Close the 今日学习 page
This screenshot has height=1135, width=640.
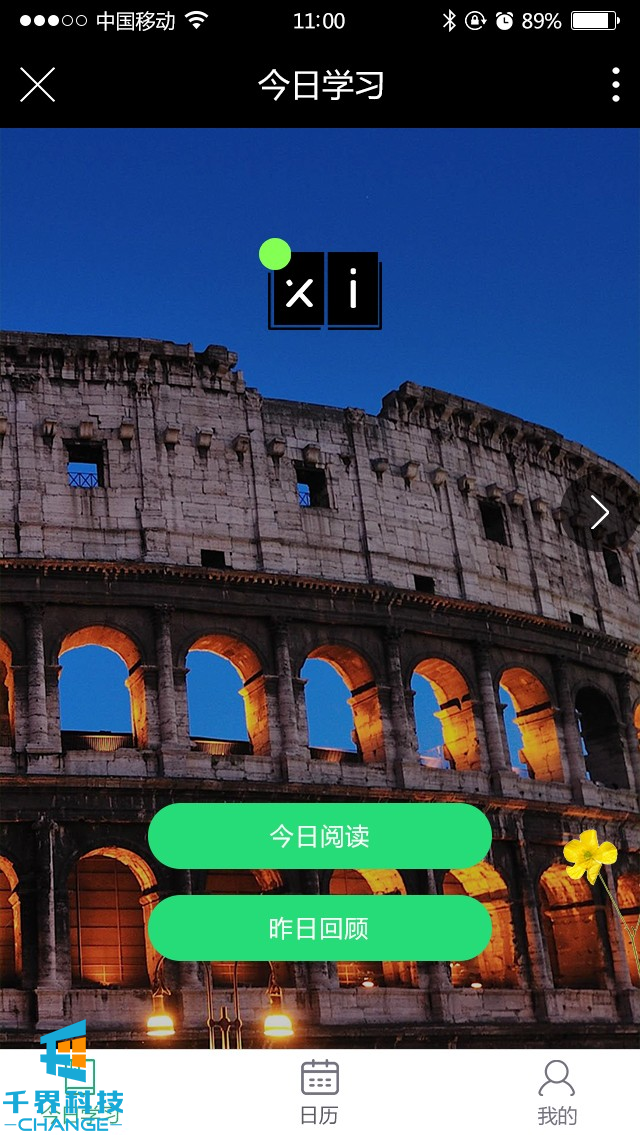click(x=37, y=85)
